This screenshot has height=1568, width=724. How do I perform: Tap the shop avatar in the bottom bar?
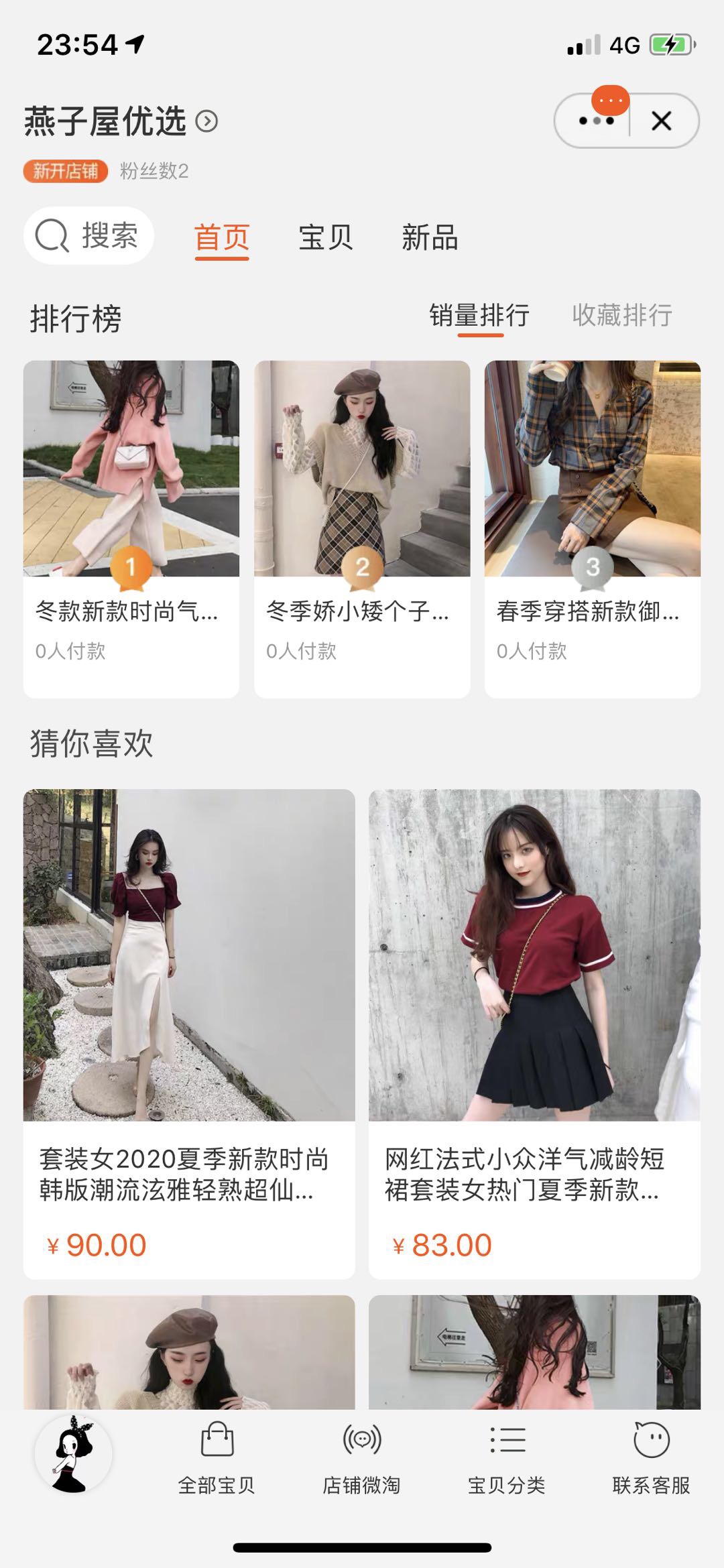[x=73, y=1453]
